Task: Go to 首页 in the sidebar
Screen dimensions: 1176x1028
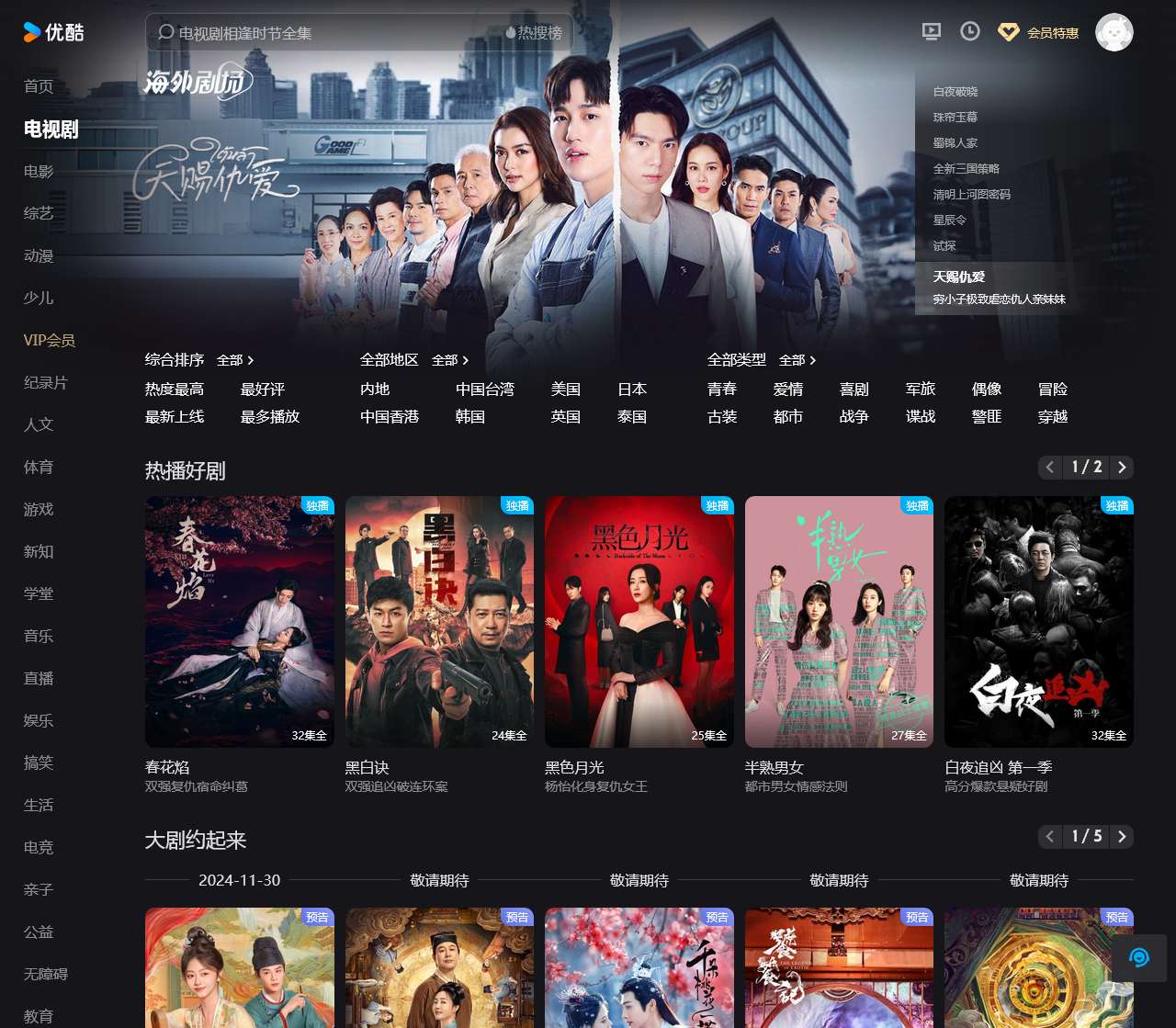Action: coord(39,86)
